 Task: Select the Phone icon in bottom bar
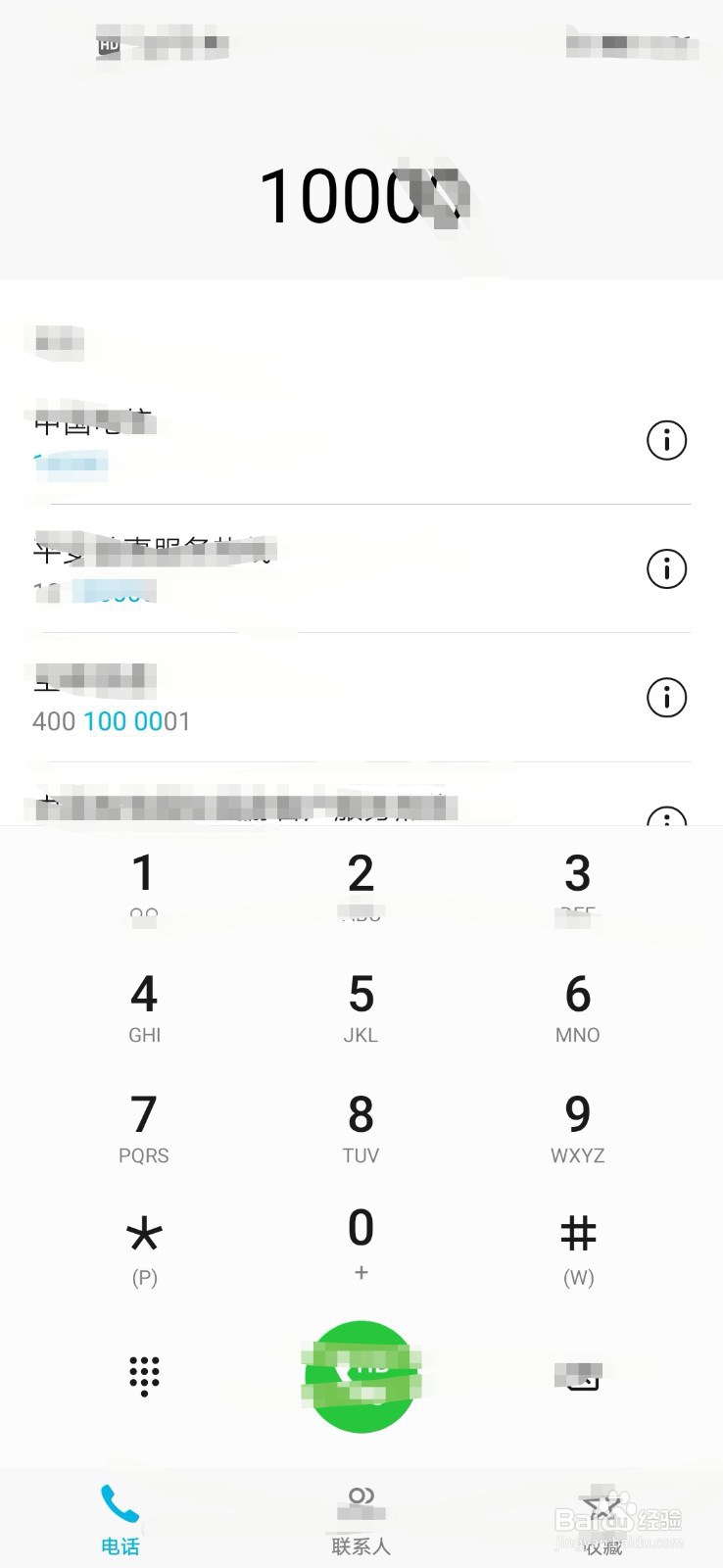pos(120,1514)
